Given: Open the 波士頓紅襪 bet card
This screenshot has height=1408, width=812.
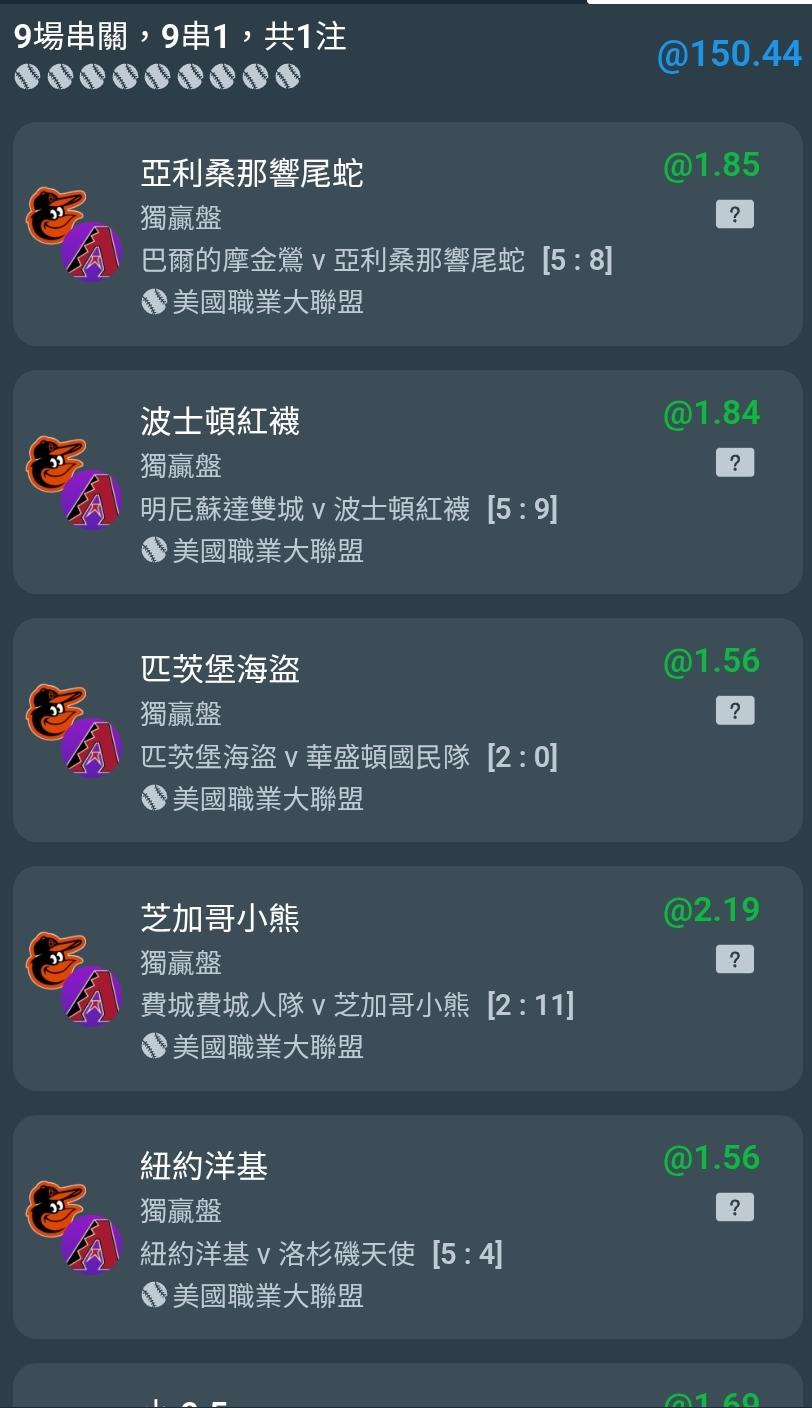Looking at the screenshot, I should pyautogui.click(x=408, y=482).
